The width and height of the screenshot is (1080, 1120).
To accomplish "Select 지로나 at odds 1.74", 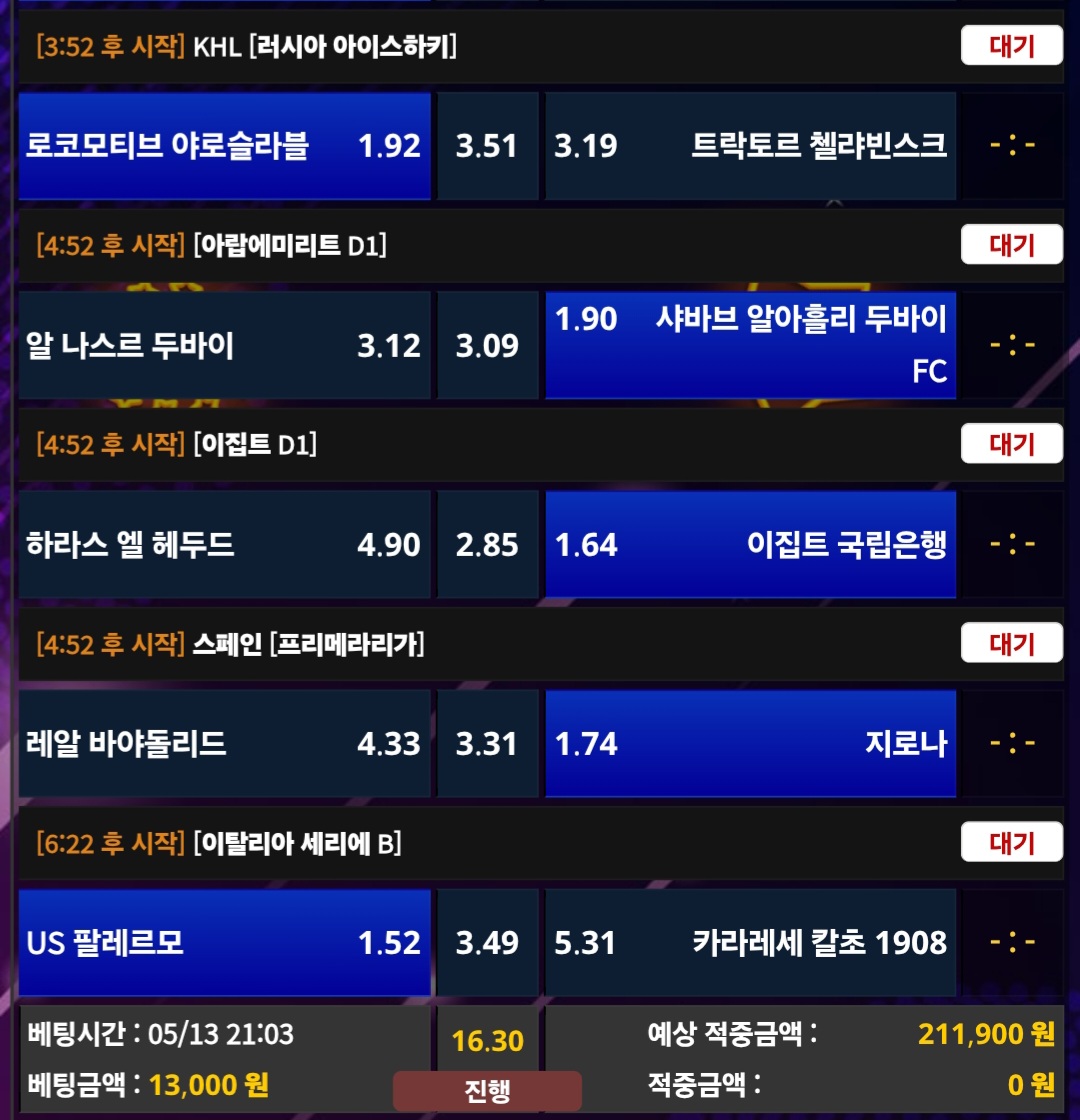I will (750, 744).
